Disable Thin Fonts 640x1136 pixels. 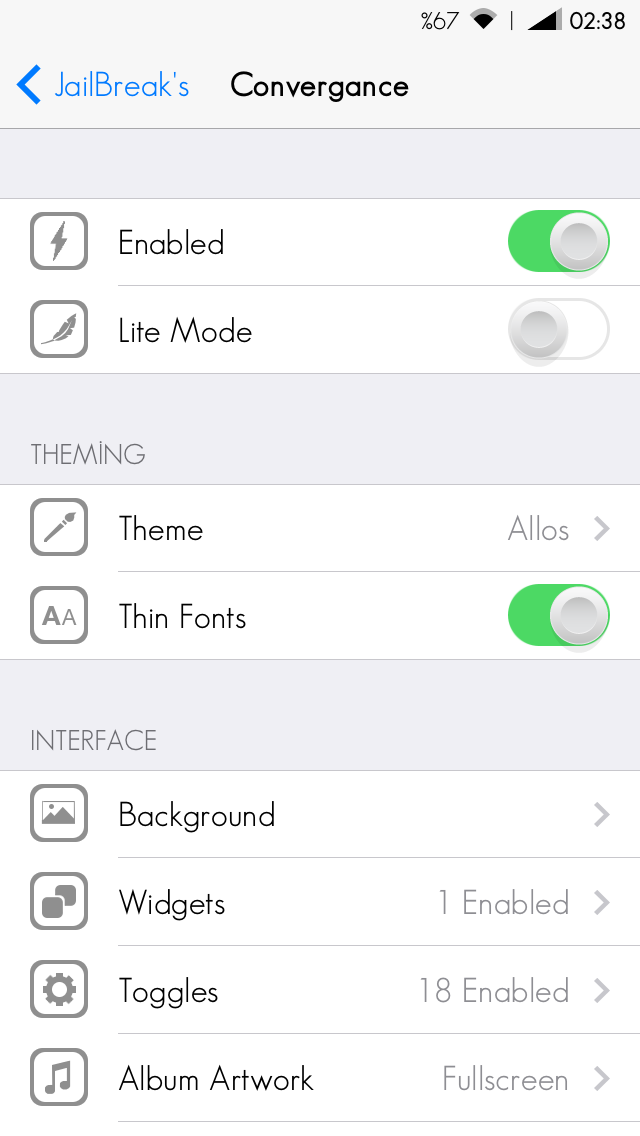click(558, 616)
